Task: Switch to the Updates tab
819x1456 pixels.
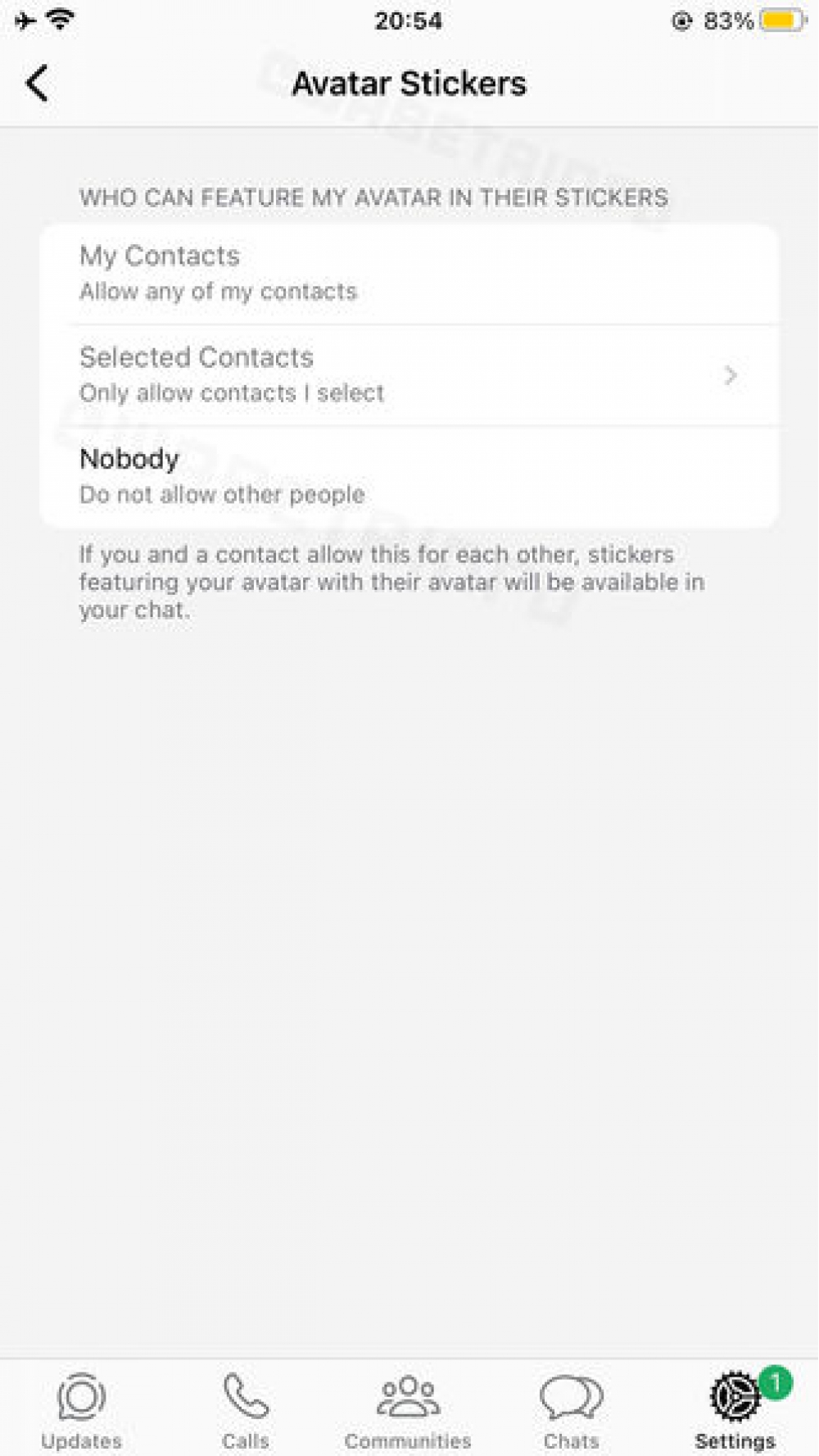Action: tap(81, 1410)
